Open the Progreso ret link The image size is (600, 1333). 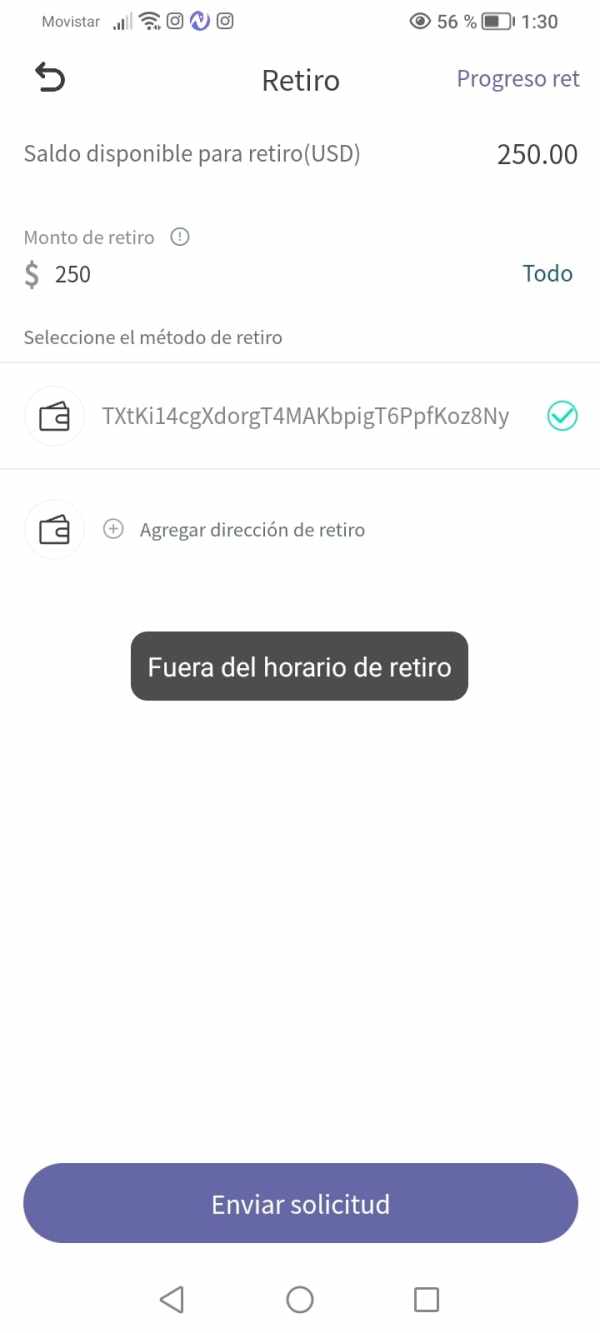click(x=518, y=79)
